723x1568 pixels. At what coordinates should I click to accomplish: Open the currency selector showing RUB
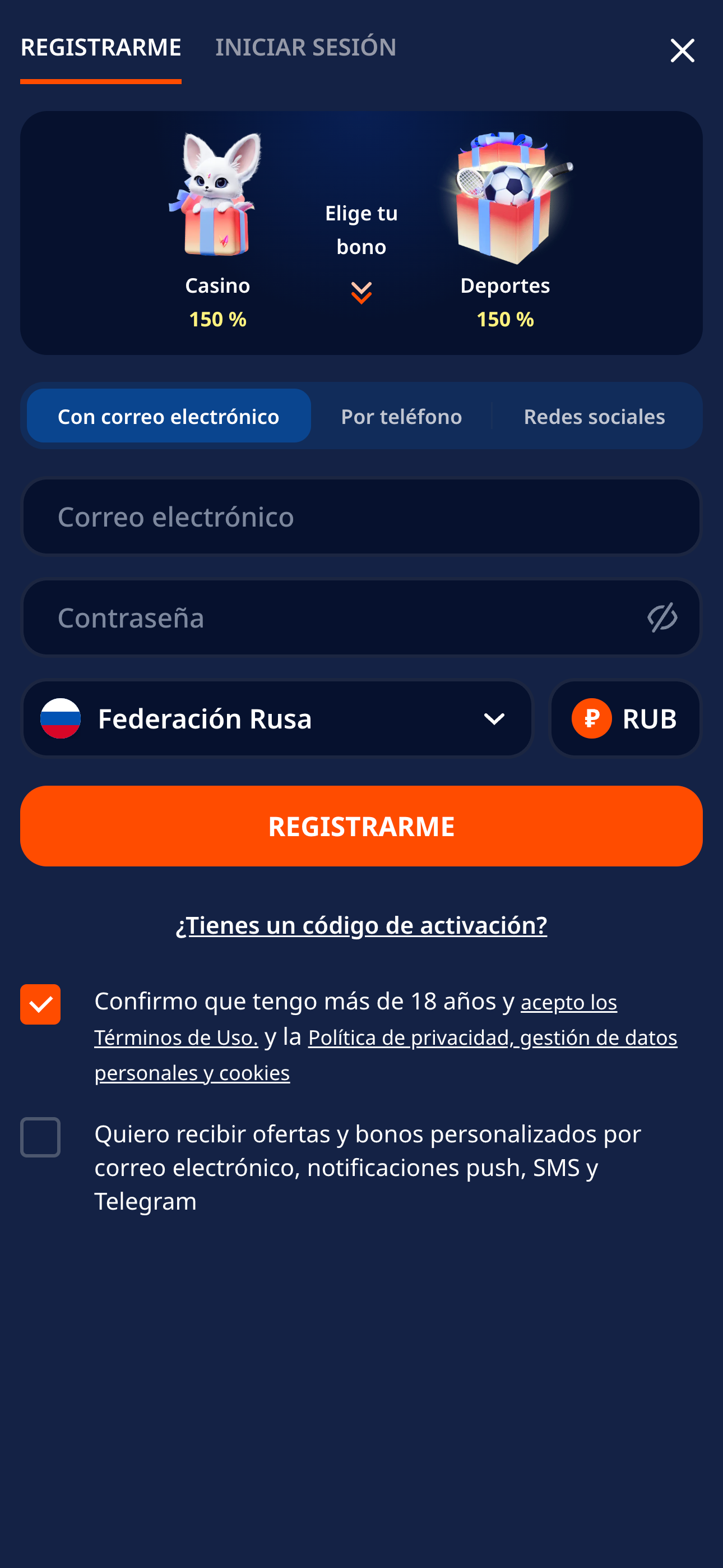coord(625,718)
